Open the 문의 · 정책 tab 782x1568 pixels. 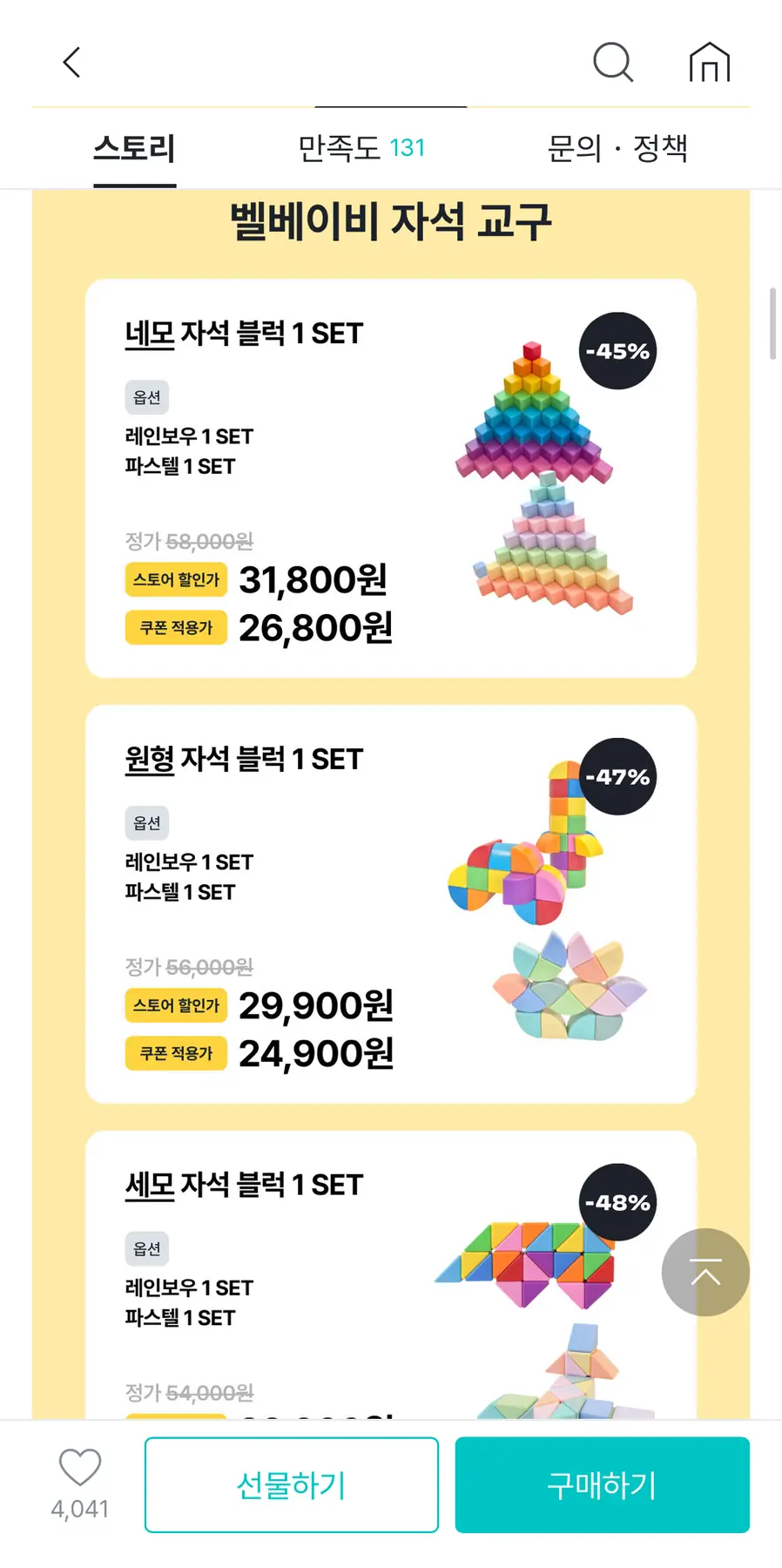tap(617, 148)
